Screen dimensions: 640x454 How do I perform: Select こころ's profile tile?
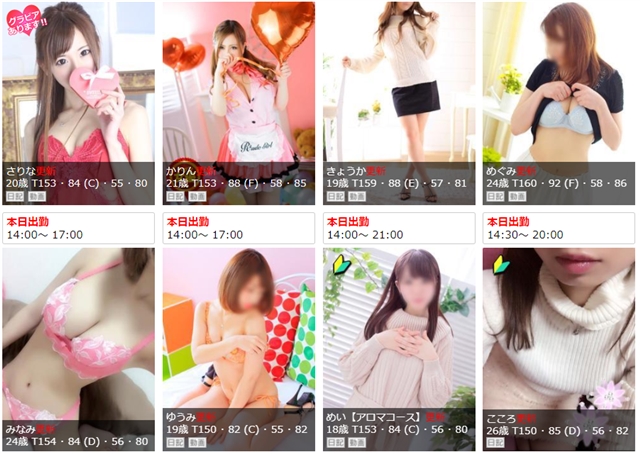tap(558, 340)
